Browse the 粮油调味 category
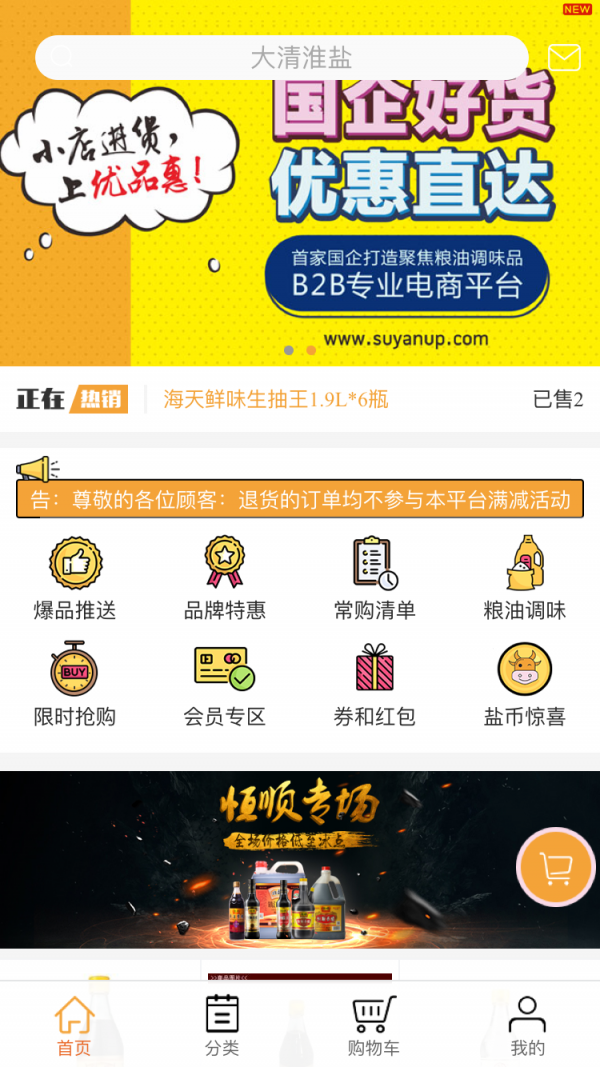The width and height of the screenshot is (600, 1067). tap(525, 578)
